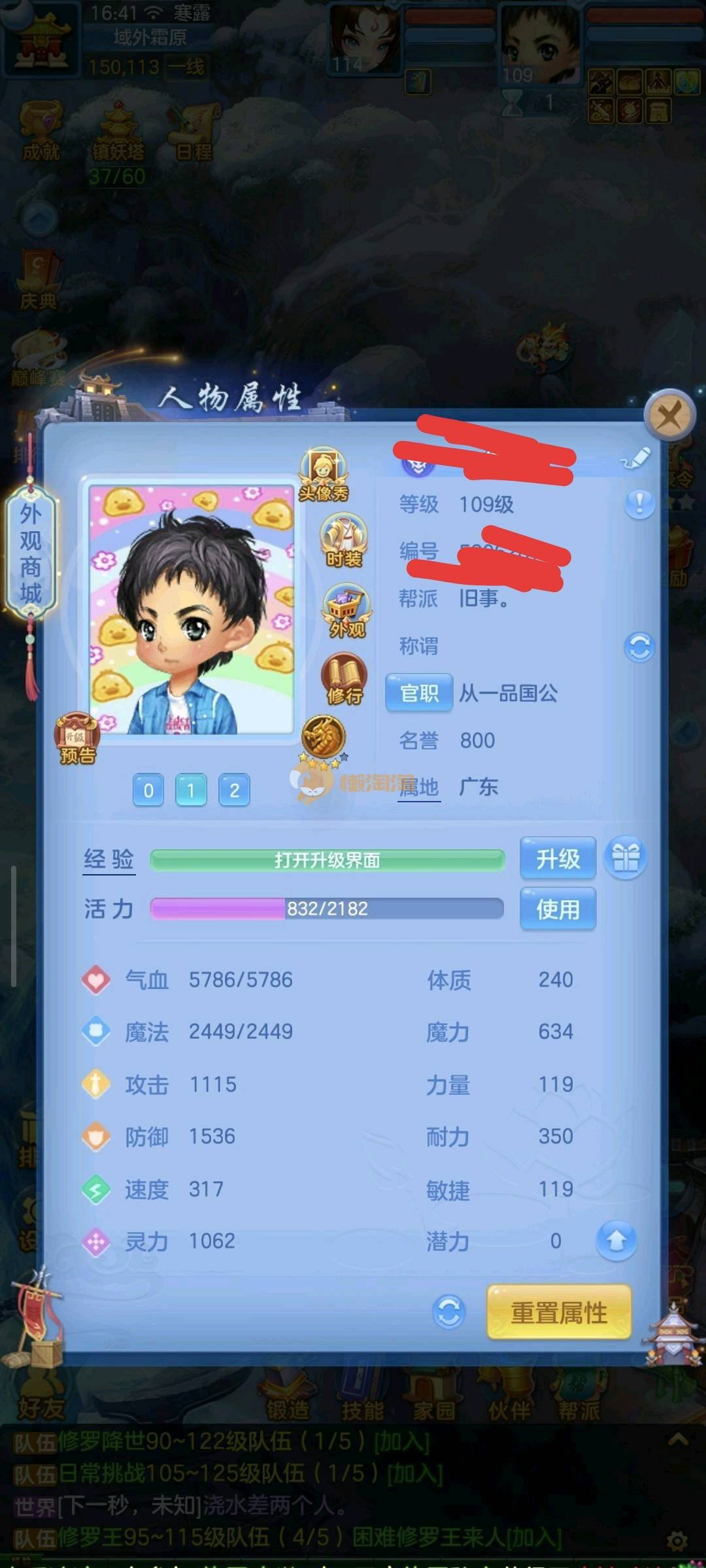Select attribute plan 0
Screen dimensions: 706x1568
148,791
